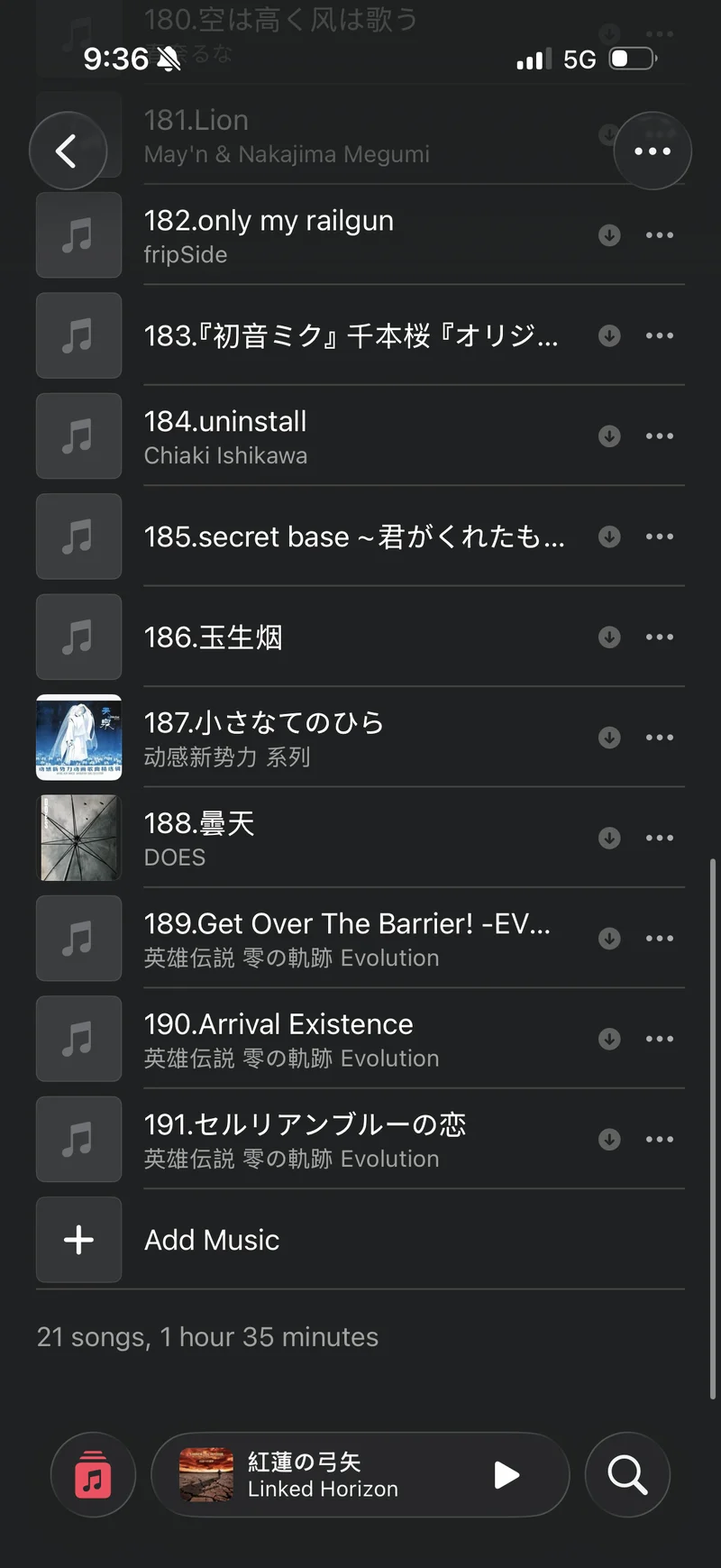Tap Add Music to add songs
Viewport: 721px width, 1568px height.
(x=360, y=1240)
